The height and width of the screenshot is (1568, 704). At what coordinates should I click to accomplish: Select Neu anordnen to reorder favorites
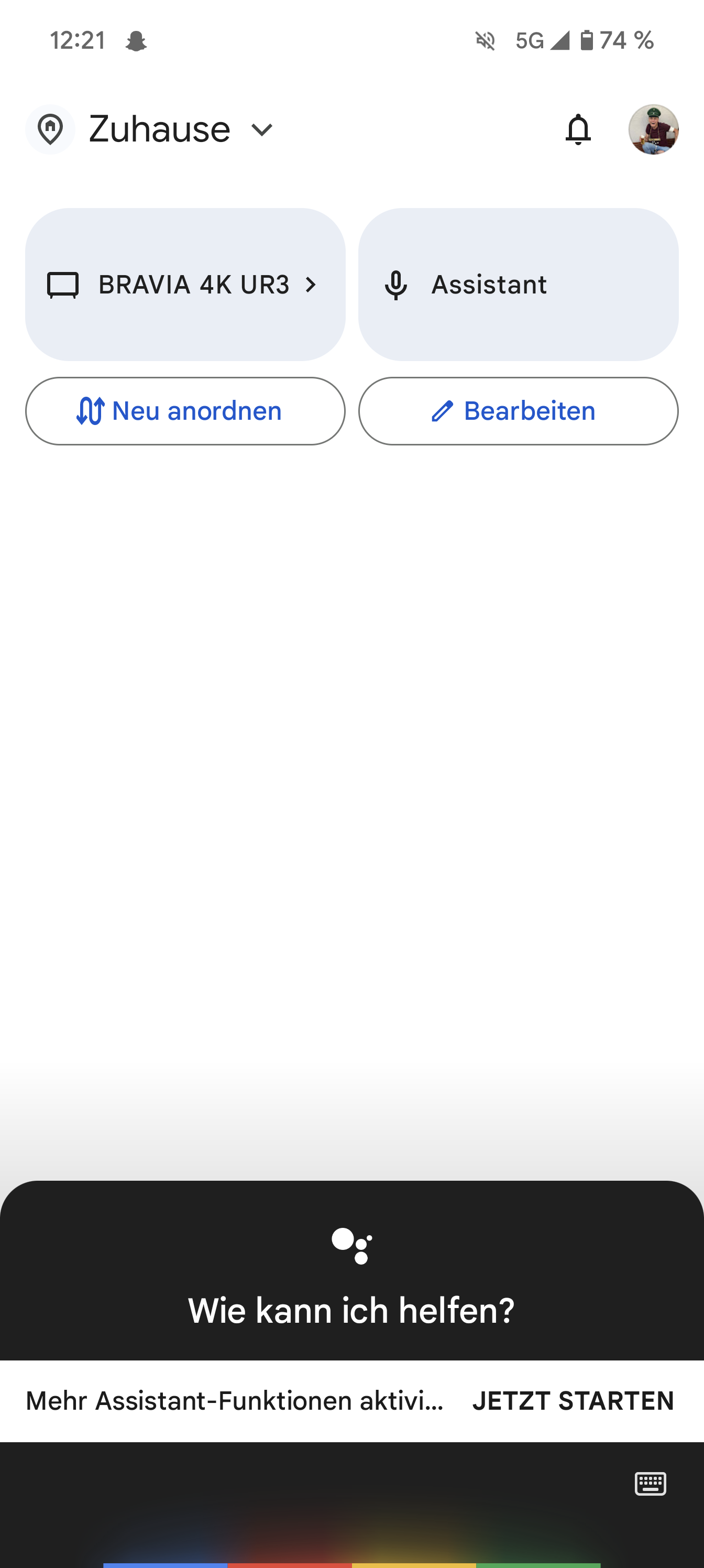click(185, 411)
